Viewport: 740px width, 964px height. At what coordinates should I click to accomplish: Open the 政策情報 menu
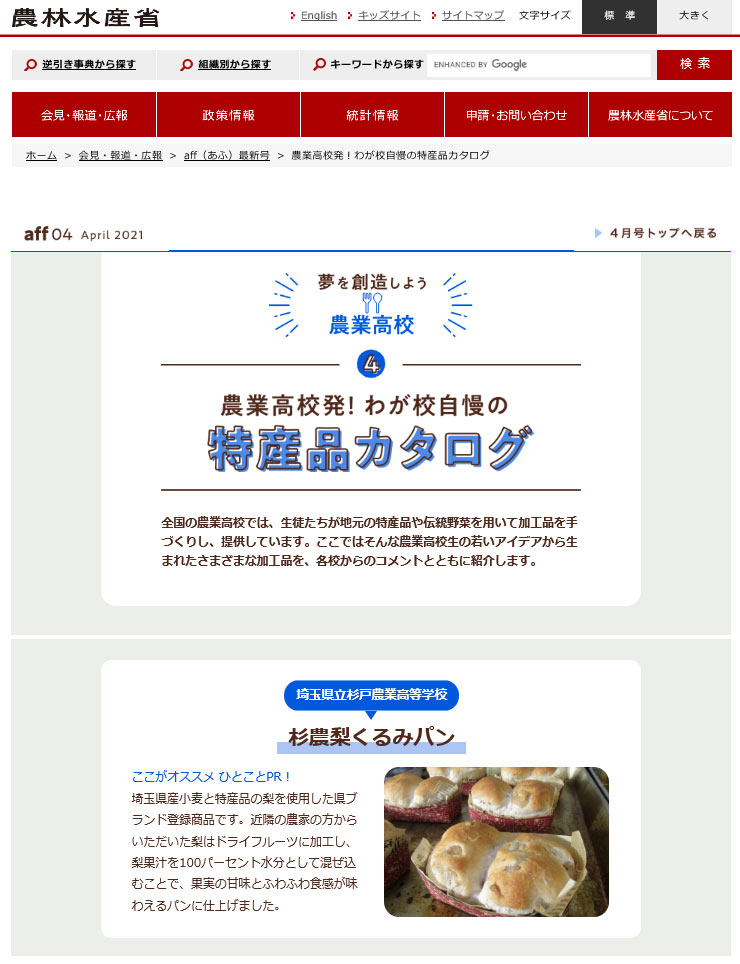[228, 115]
